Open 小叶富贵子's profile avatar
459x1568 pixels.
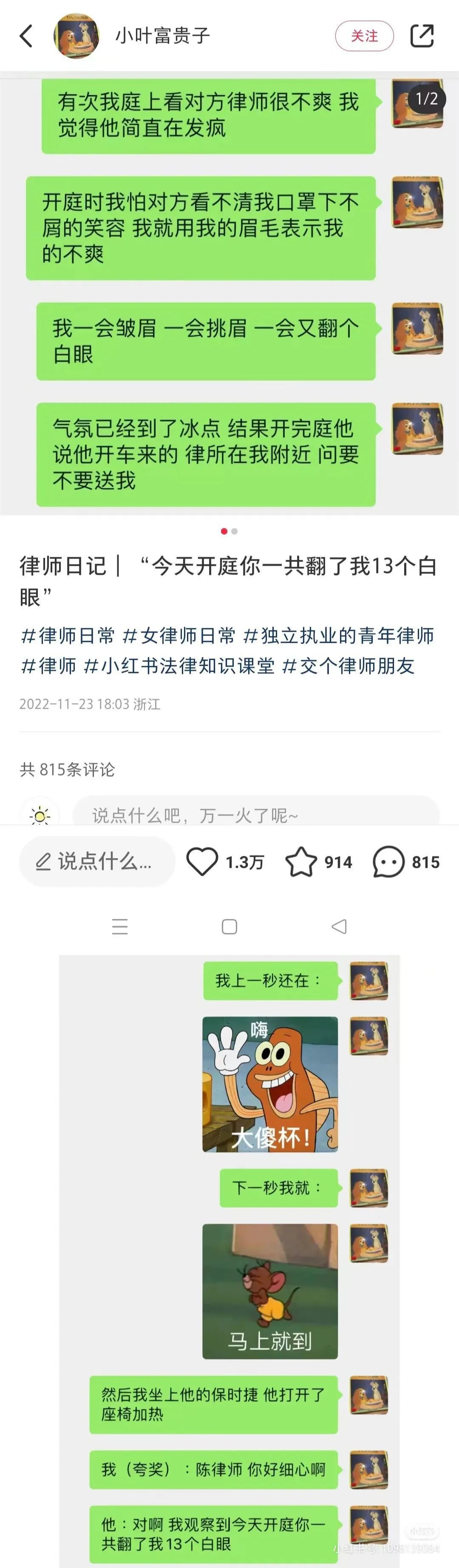pyautogui.click(x=76, y=36)
